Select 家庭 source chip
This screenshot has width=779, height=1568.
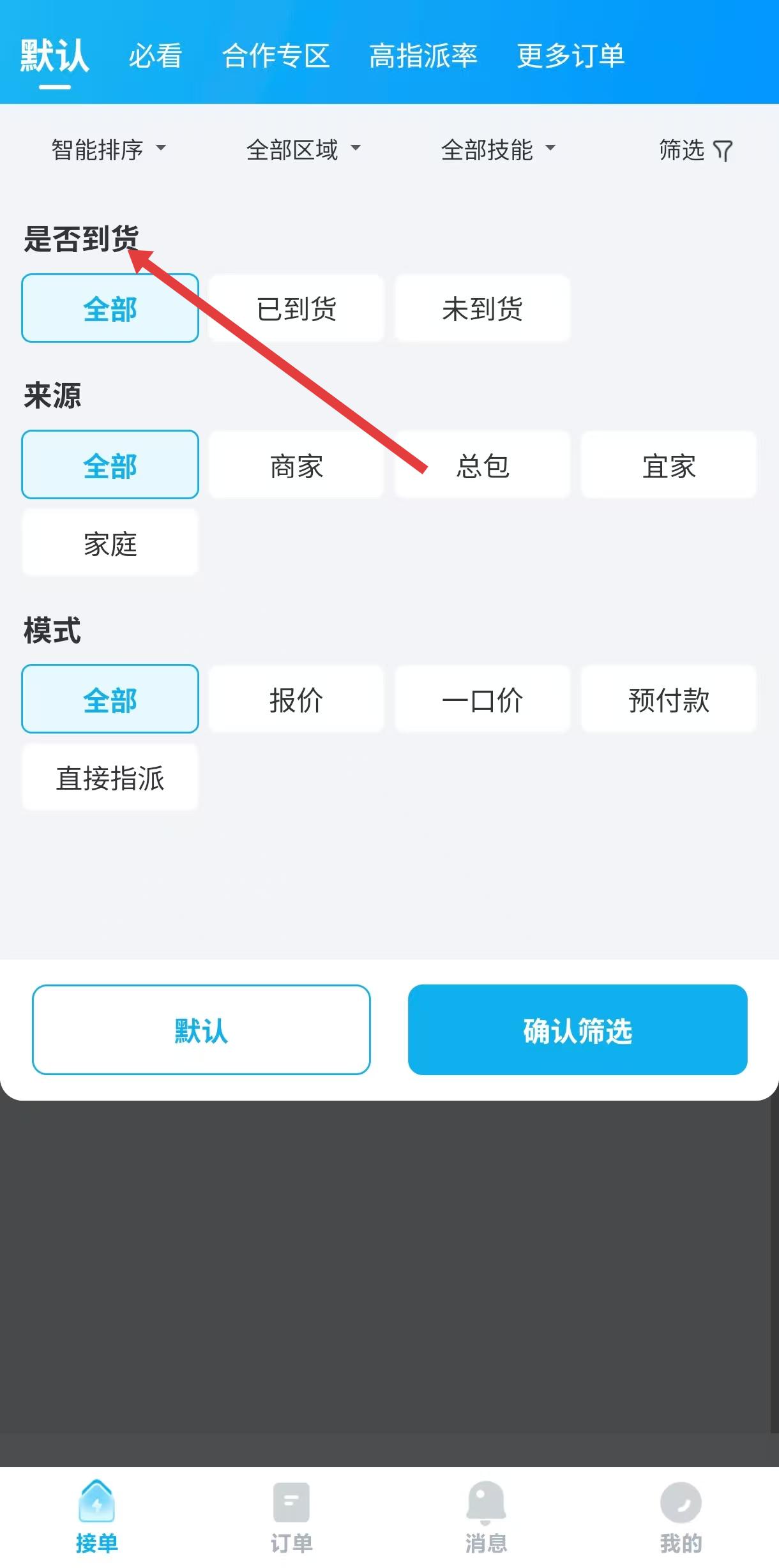click(x=110, y=543)
